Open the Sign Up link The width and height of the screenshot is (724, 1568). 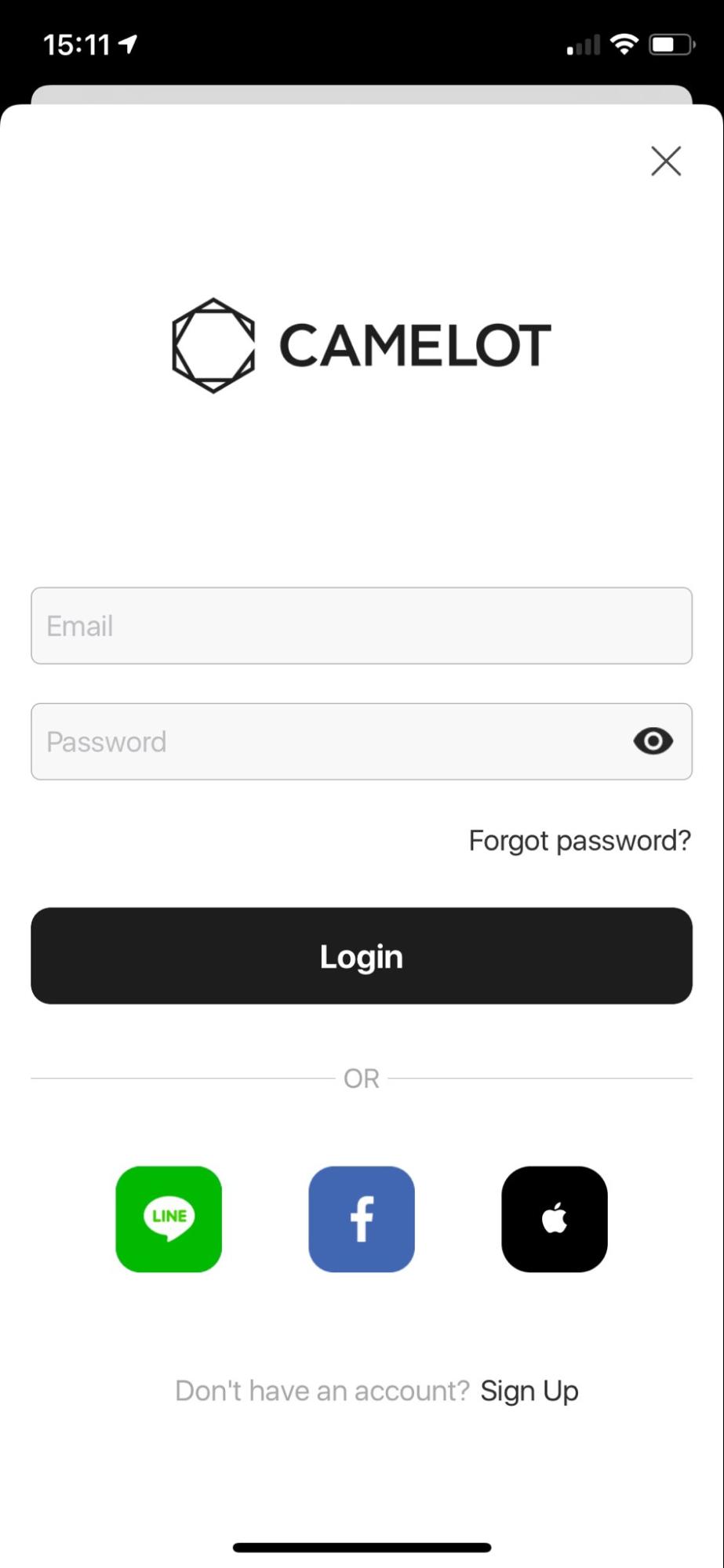(x=529, y=1392)
